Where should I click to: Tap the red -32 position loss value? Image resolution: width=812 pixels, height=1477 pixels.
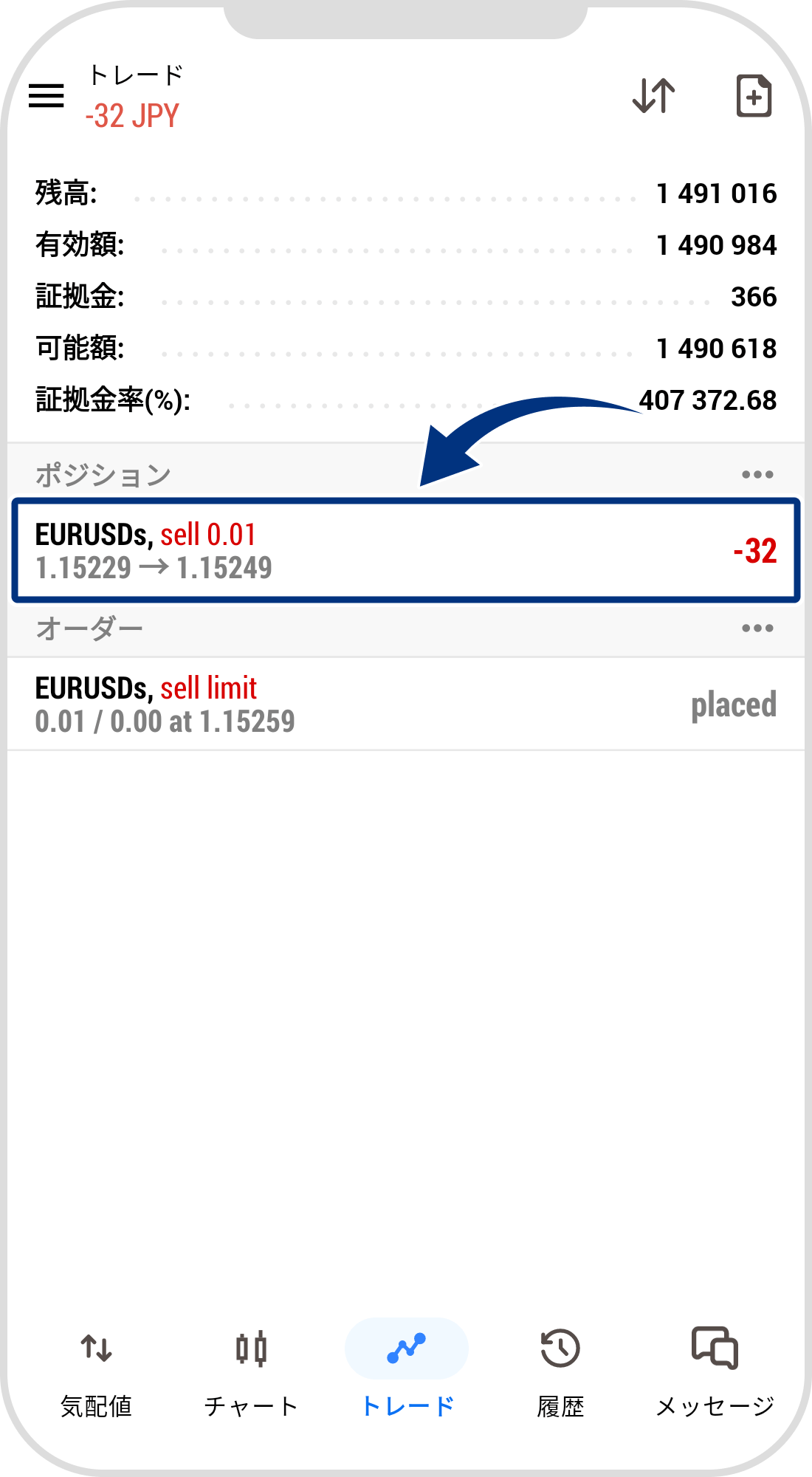[756, 550]
